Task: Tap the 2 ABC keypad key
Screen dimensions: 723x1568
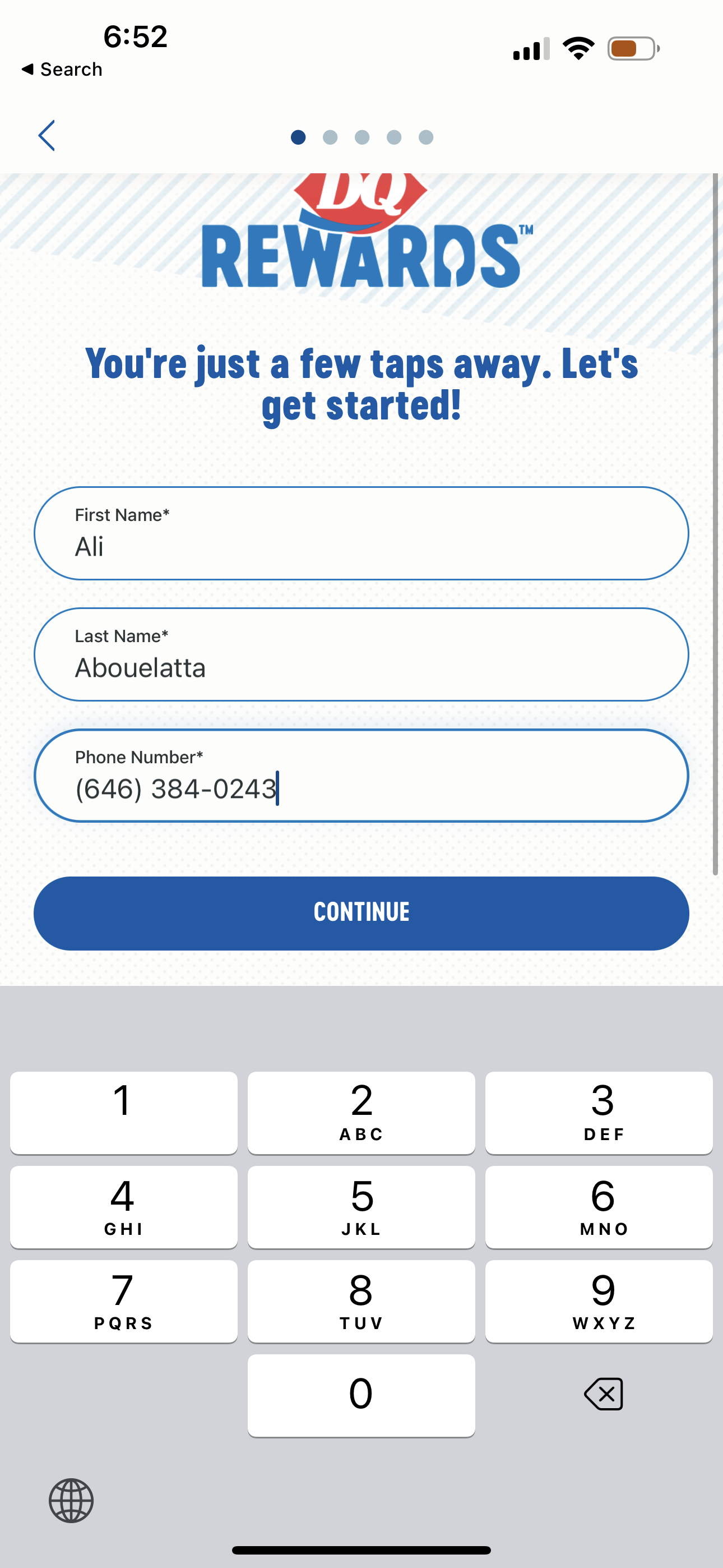Action: (361, 1113)
